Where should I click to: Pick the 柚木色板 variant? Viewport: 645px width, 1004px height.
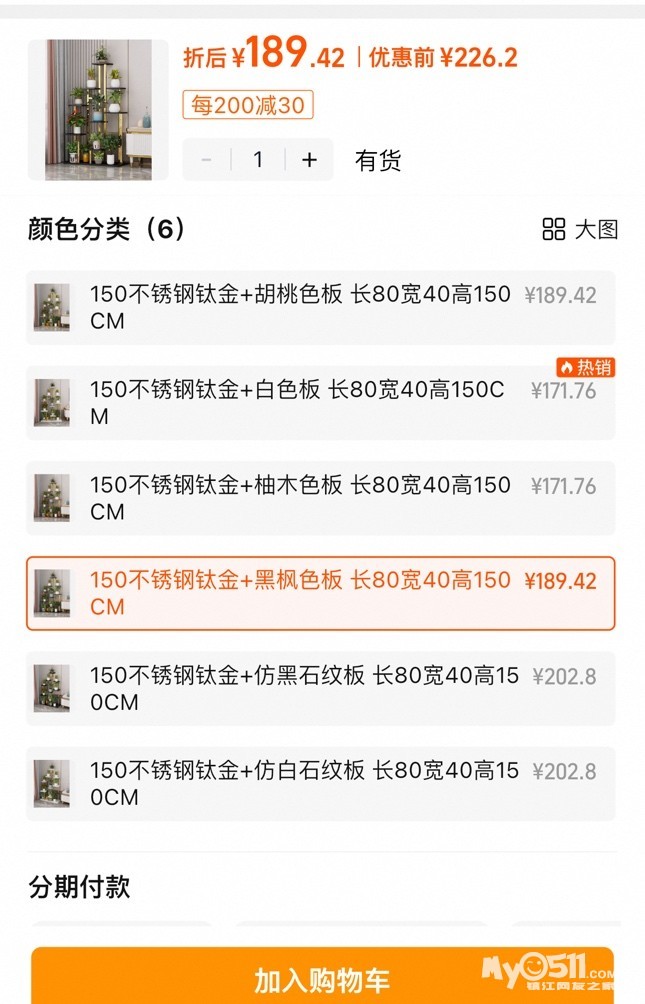pos(320,498)
